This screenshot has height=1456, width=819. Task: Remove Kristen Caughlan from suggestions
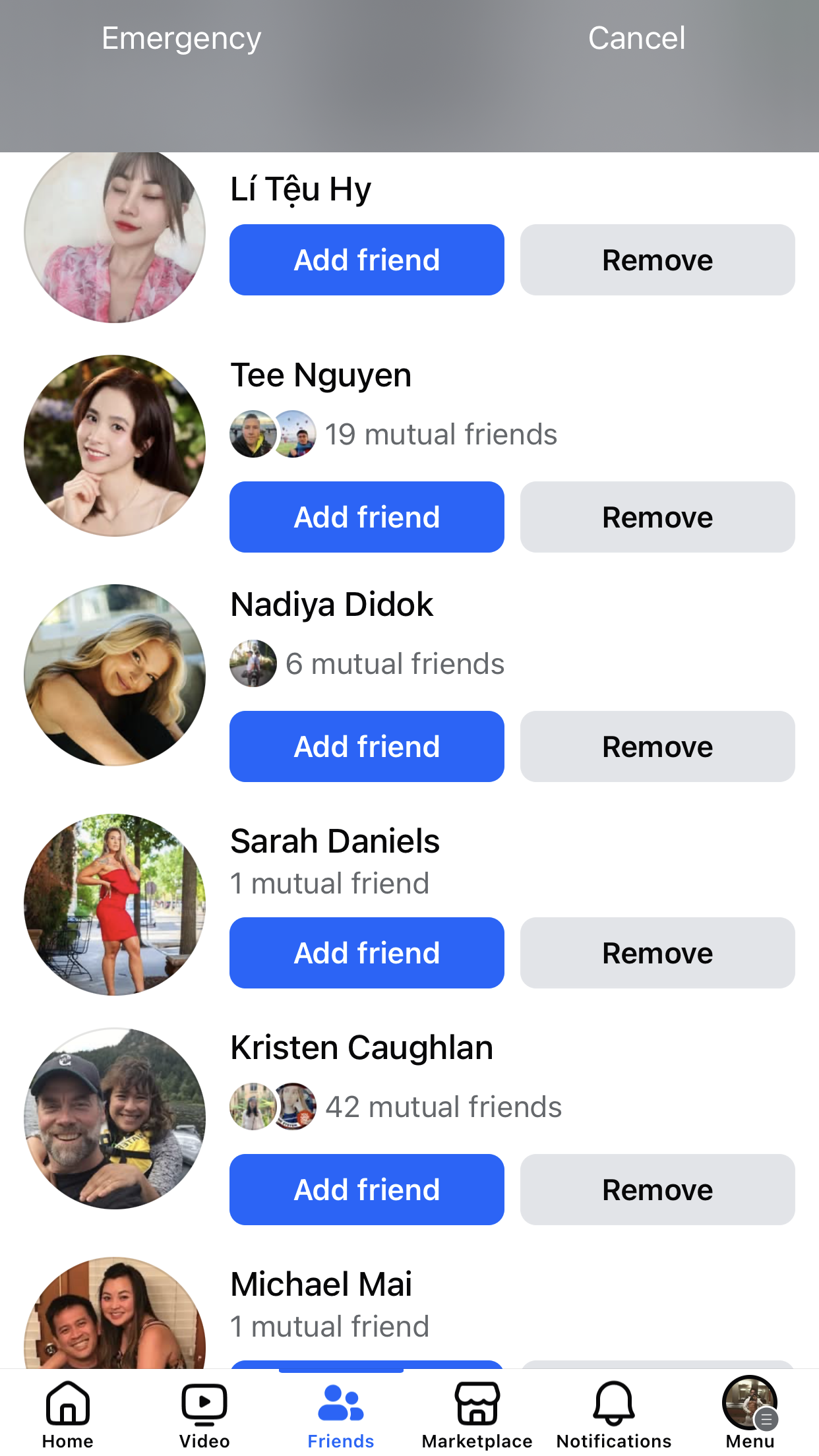click(657, 1190)
